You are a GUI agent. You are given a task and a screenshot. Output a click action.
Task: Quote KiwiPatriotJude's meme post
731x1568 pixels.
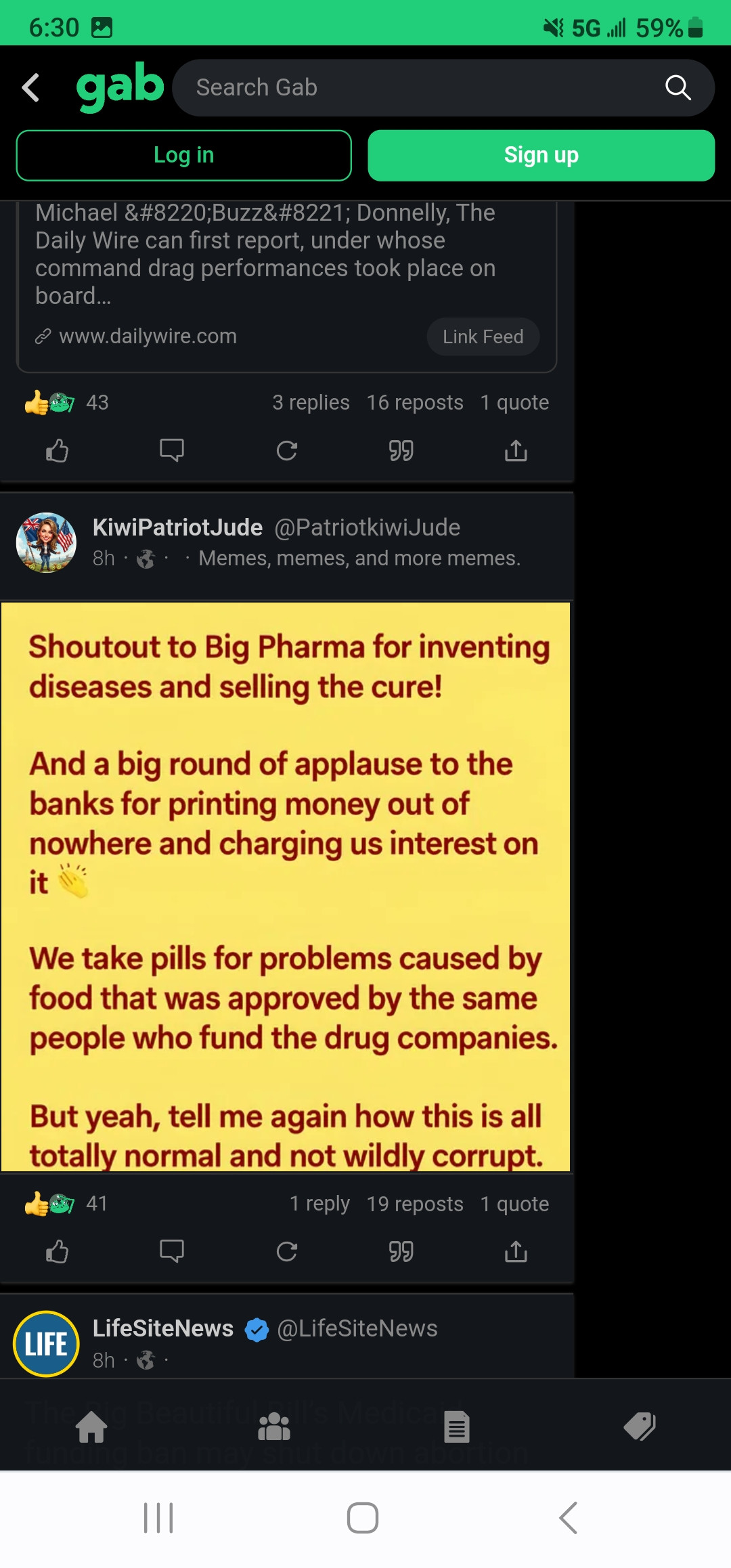[401, 1252]
